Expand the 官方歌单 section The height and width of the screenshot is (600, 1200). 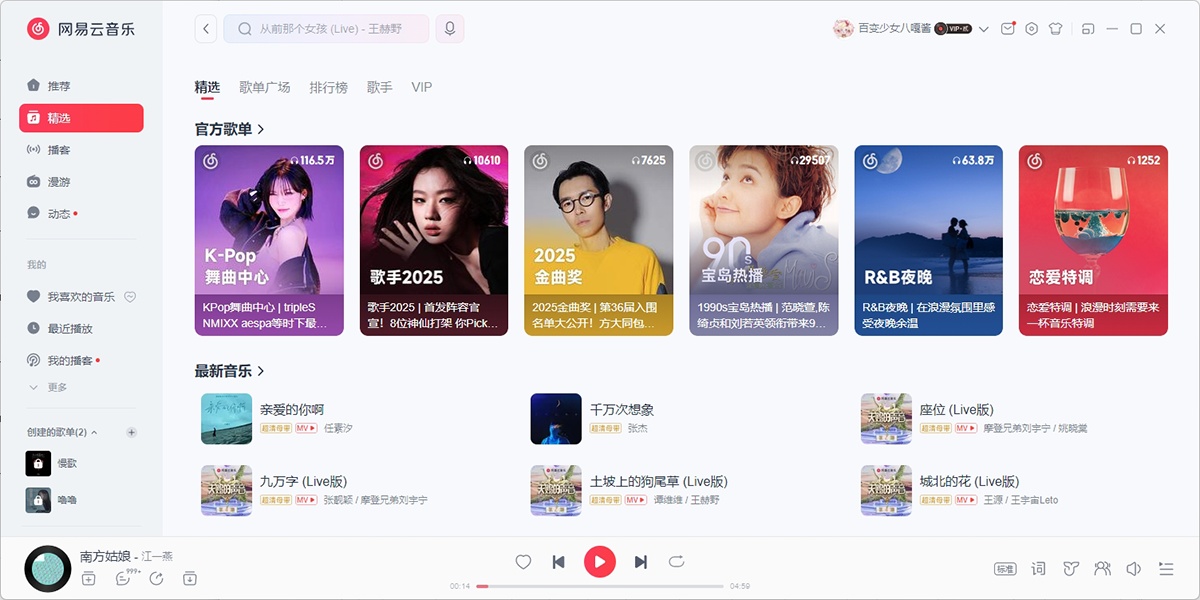click(x=230, y=129)
